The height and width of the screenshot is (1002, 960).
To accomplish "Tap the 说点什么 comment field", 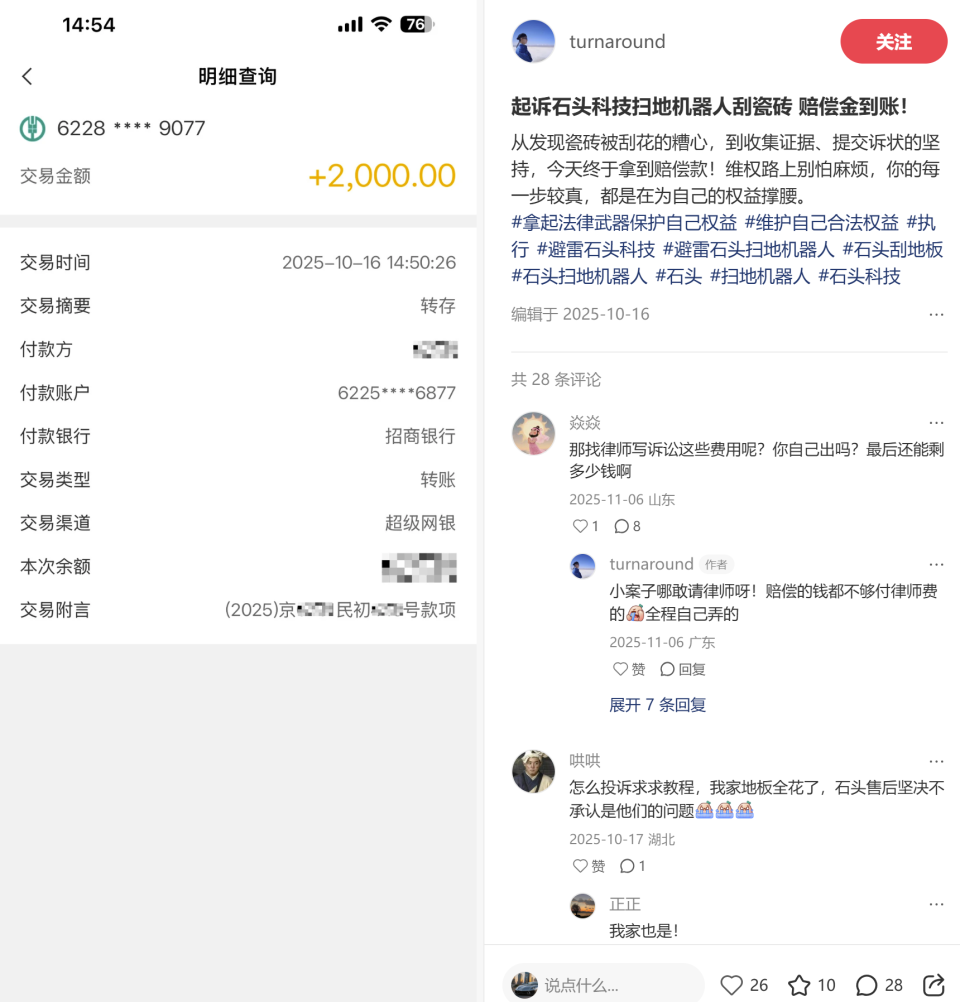I will [x=605, y=985].
